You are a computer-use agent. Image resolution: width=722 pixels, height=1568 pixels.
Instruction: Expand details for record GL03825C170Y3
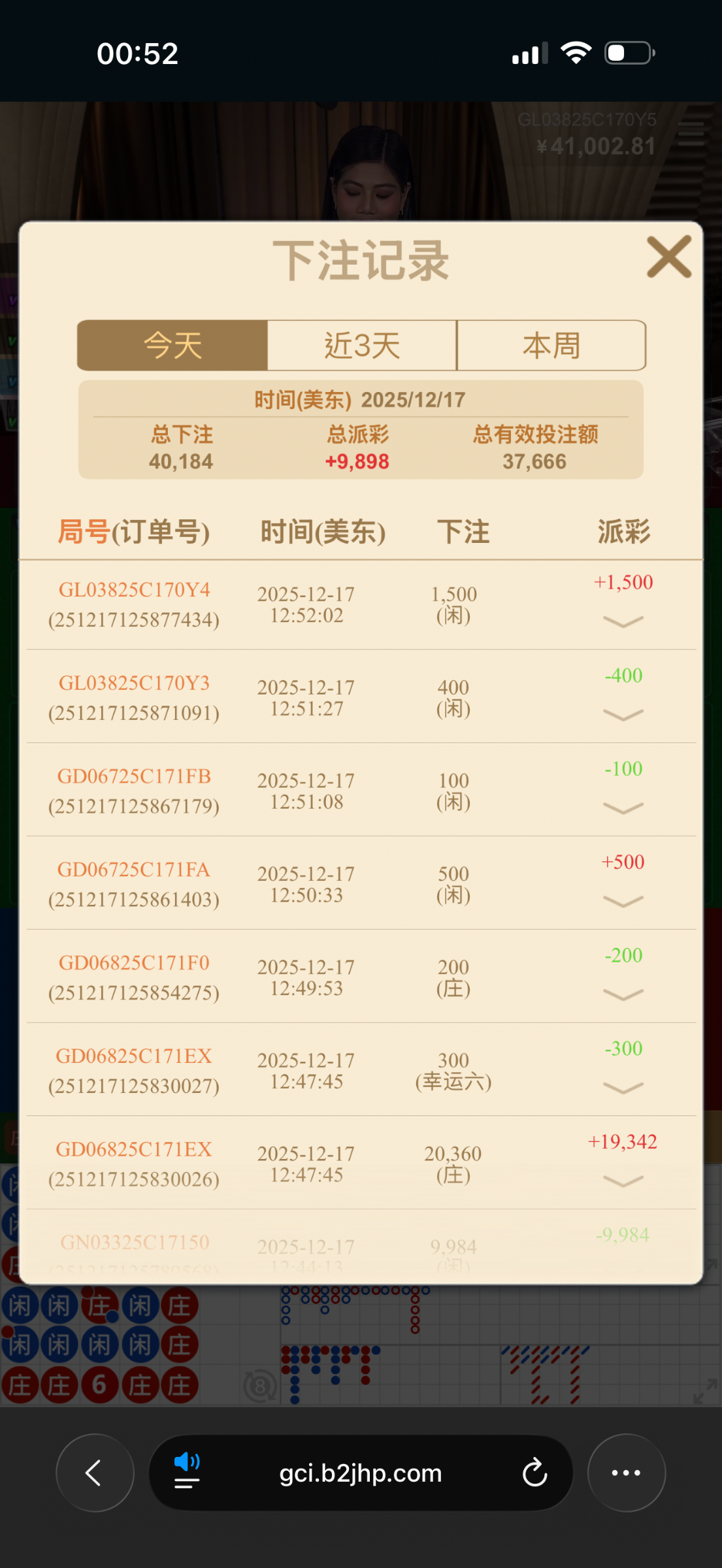click(x=623, y=715)
